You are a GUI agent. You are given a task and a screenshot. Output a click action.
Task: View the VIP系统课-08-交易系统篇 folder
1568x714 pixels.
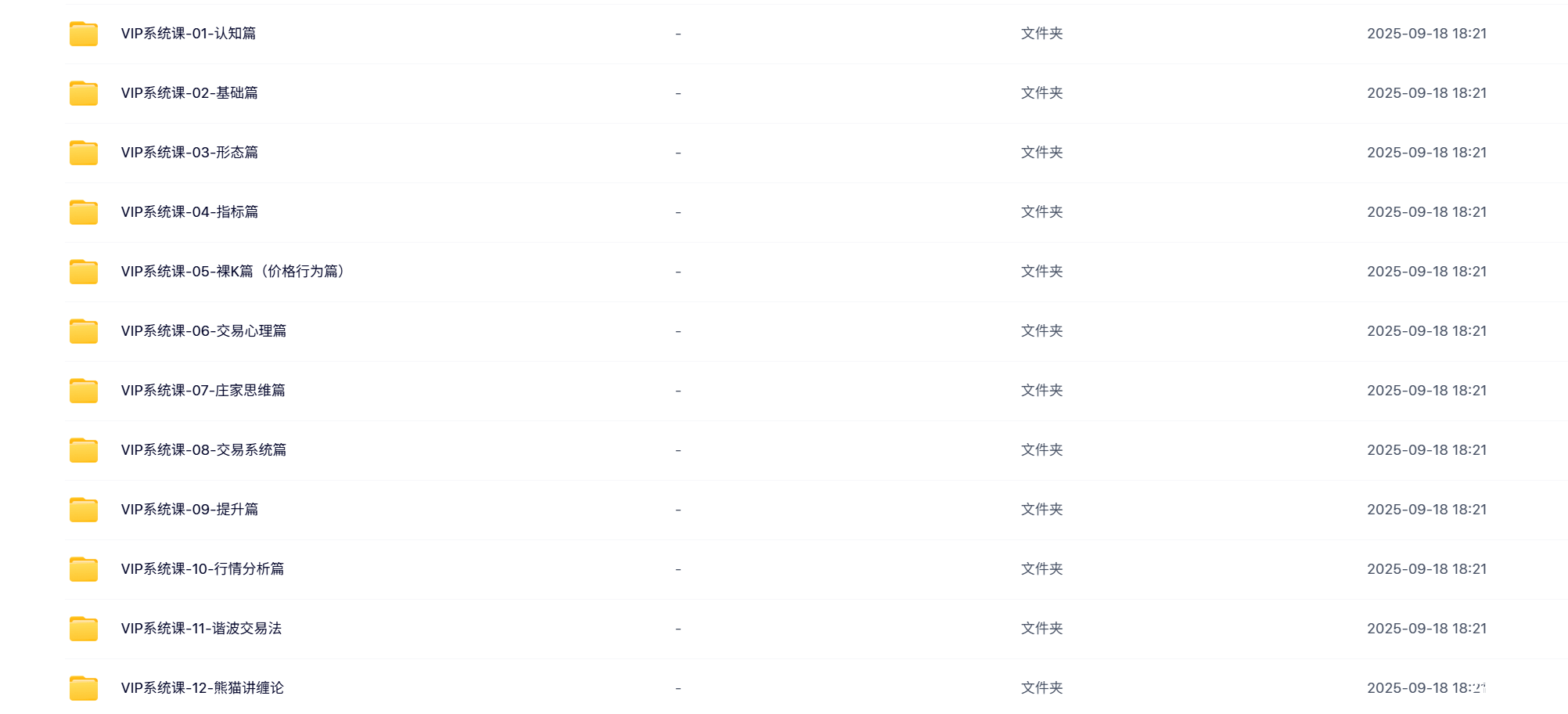pyautogui.click(x=203, y=450)
